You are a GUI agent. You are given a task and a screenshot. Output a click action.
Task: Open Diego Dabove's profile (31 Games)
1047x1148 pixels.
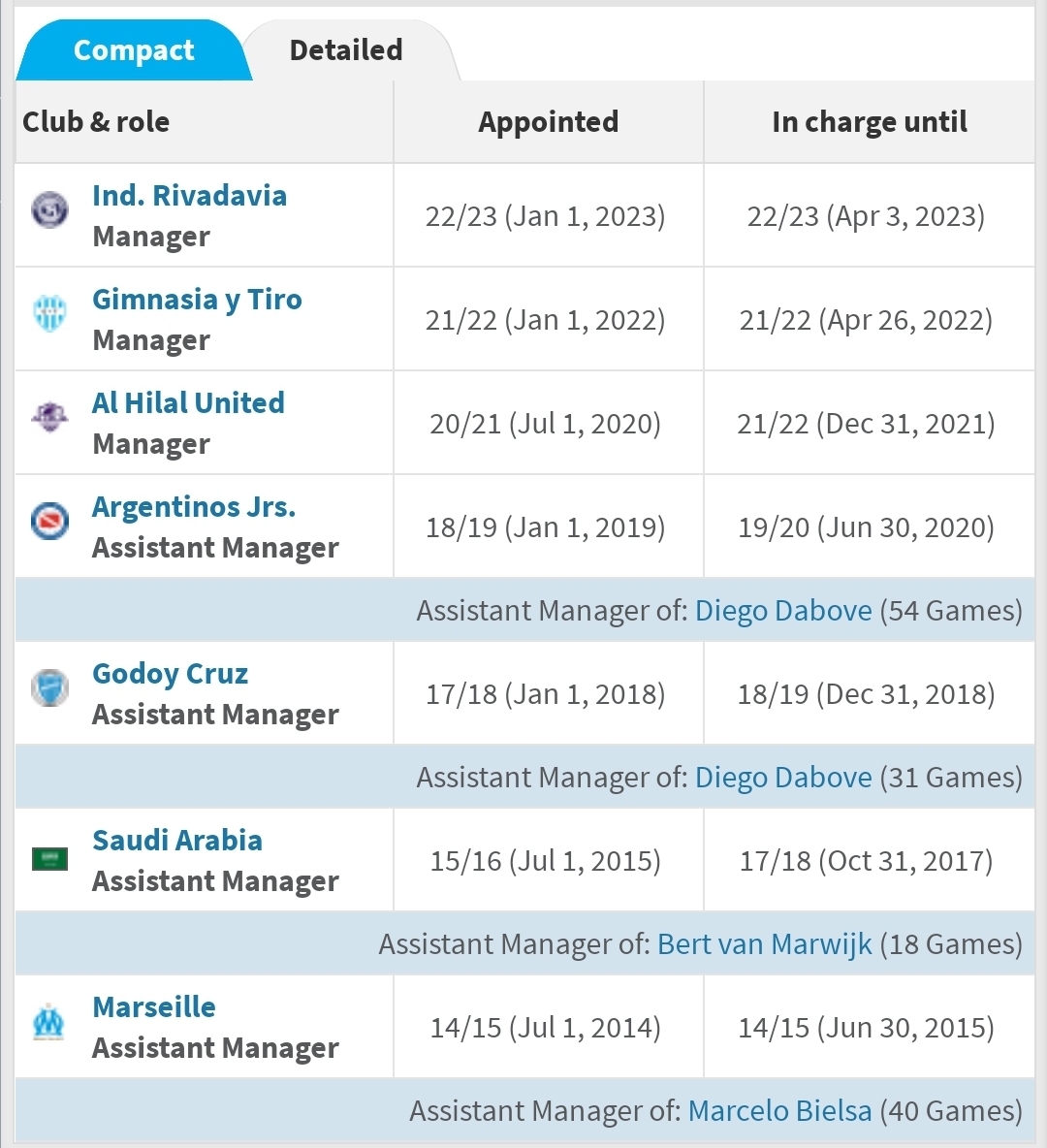pos(783,778)
